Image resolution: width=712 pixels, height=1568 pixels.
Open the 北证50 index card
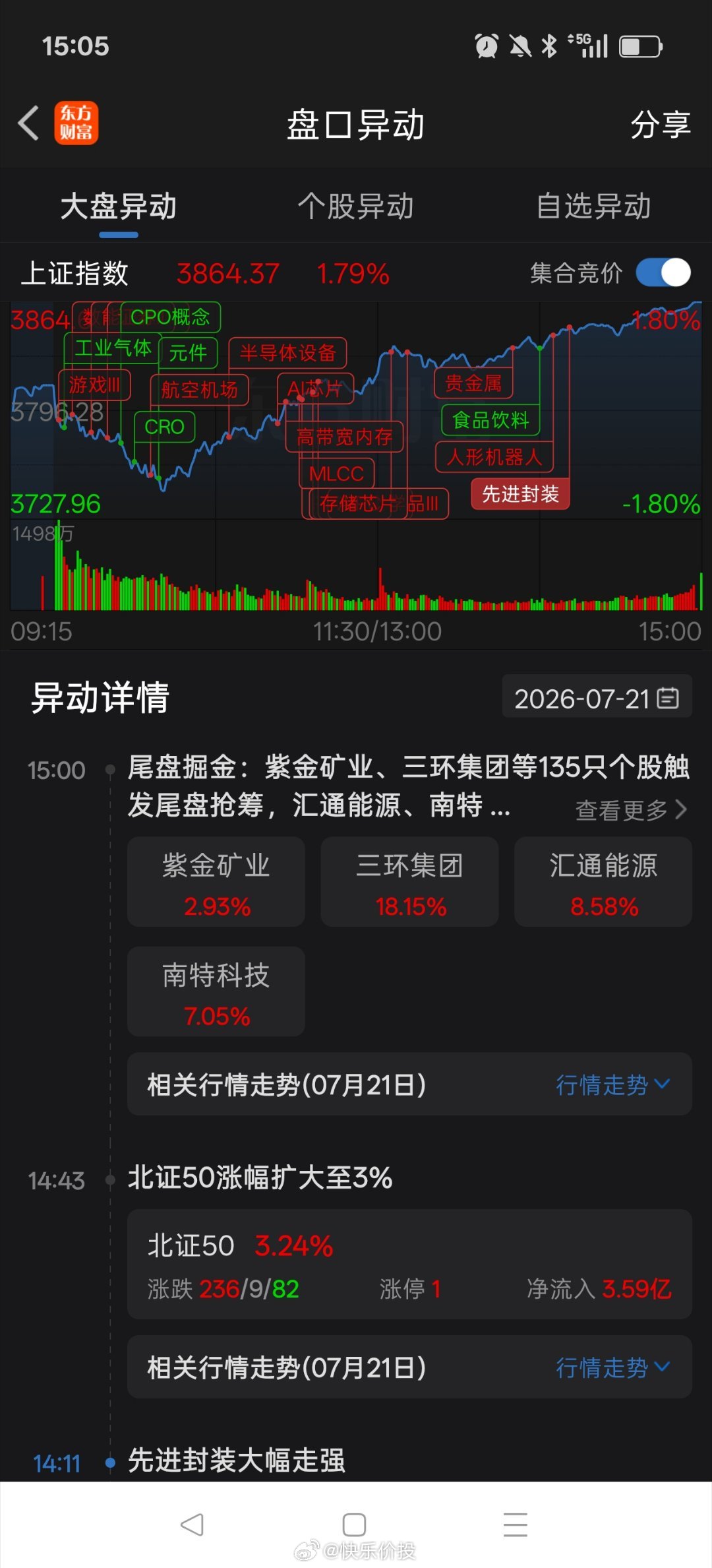pos(409,1264)
